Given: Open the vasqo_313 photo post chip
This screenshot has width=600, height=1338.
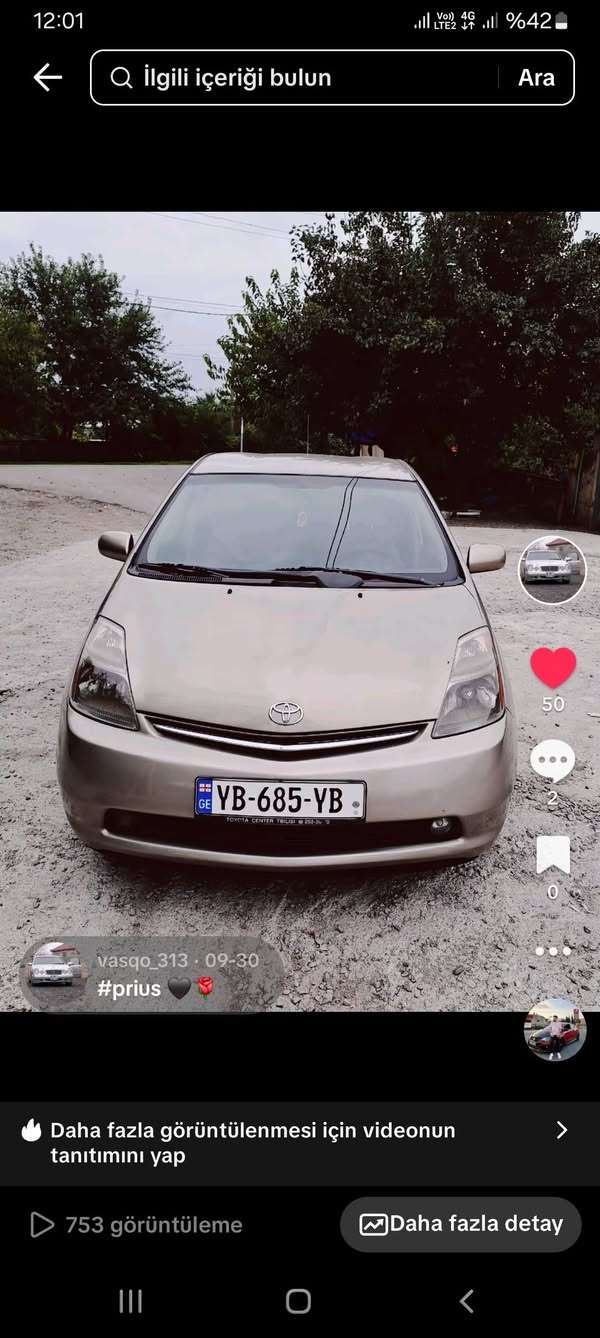Looking at the screenshot, I should click(x=152, y=975).
